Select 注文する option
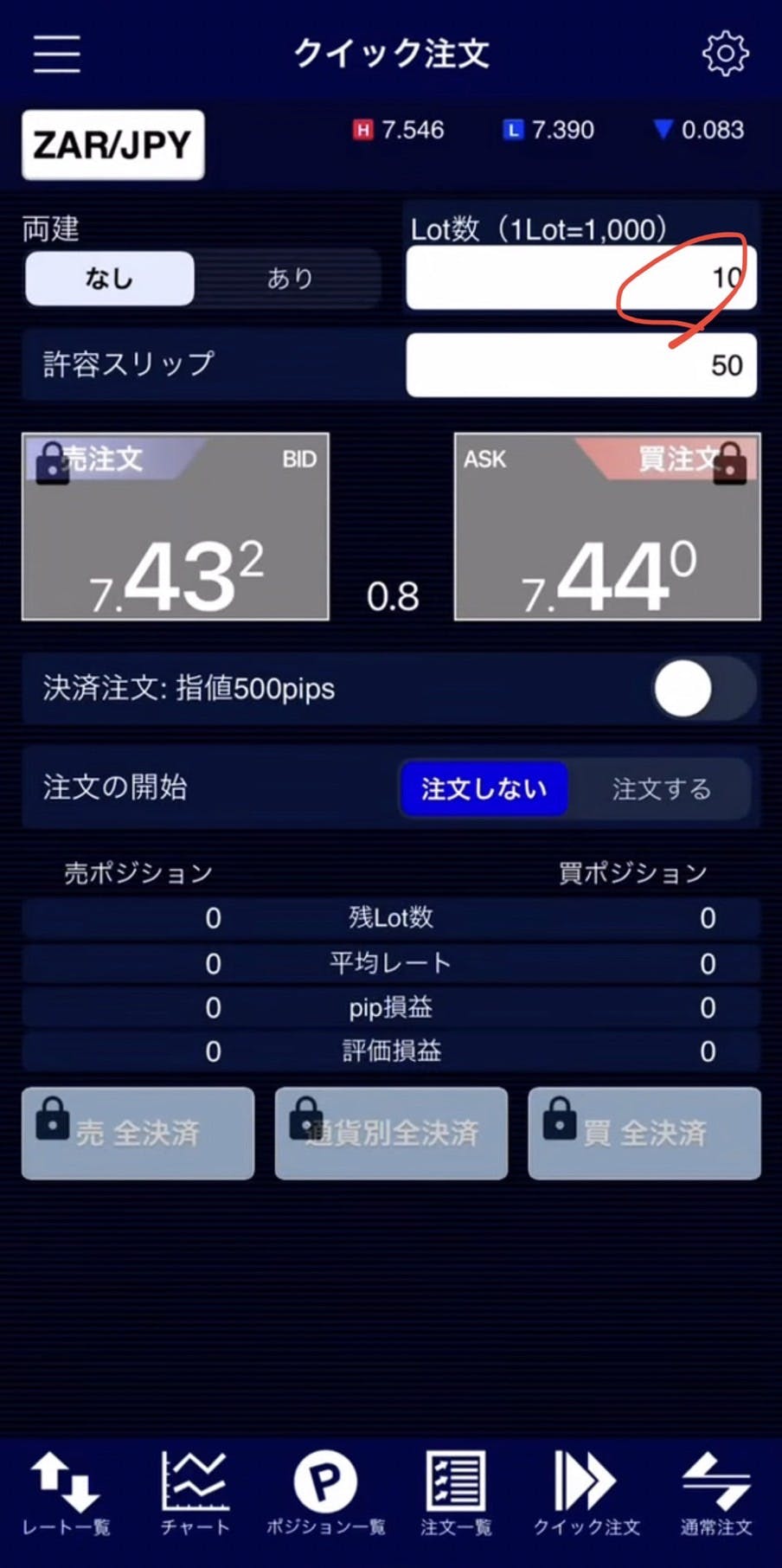 click(661, 788)
